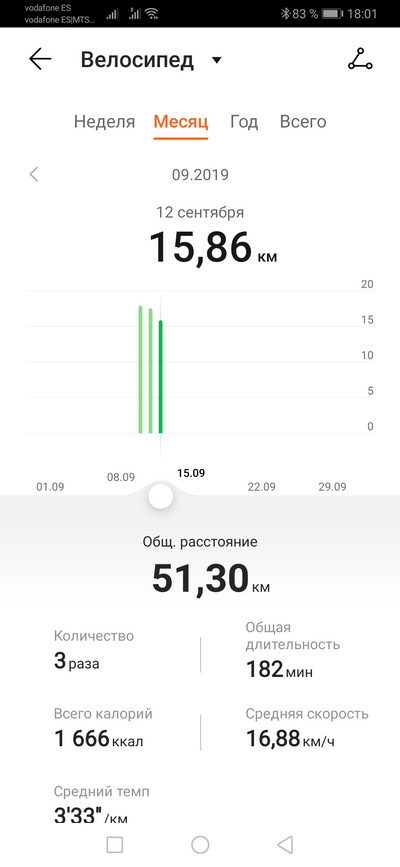
Task: Go to home screen via circle button
Action: tap(200, 844)
